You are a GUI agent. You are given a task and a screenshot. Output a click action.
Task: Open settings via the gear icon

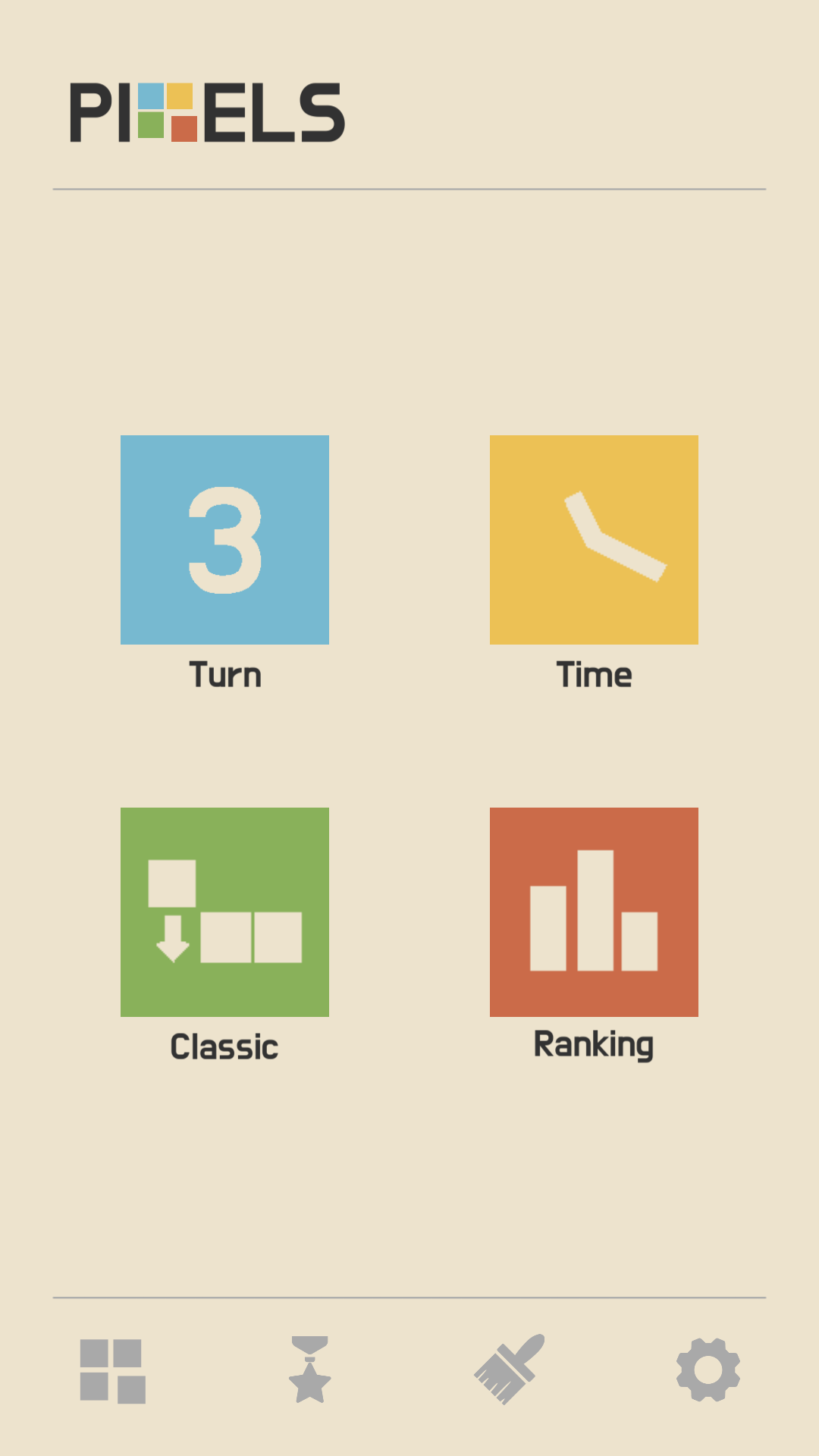pyautogui.click(x=708, y=1370)
